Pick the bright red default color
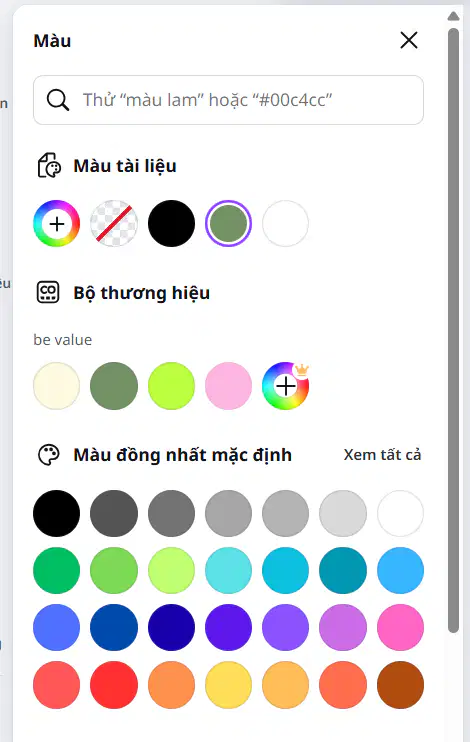 coord(114,685)
